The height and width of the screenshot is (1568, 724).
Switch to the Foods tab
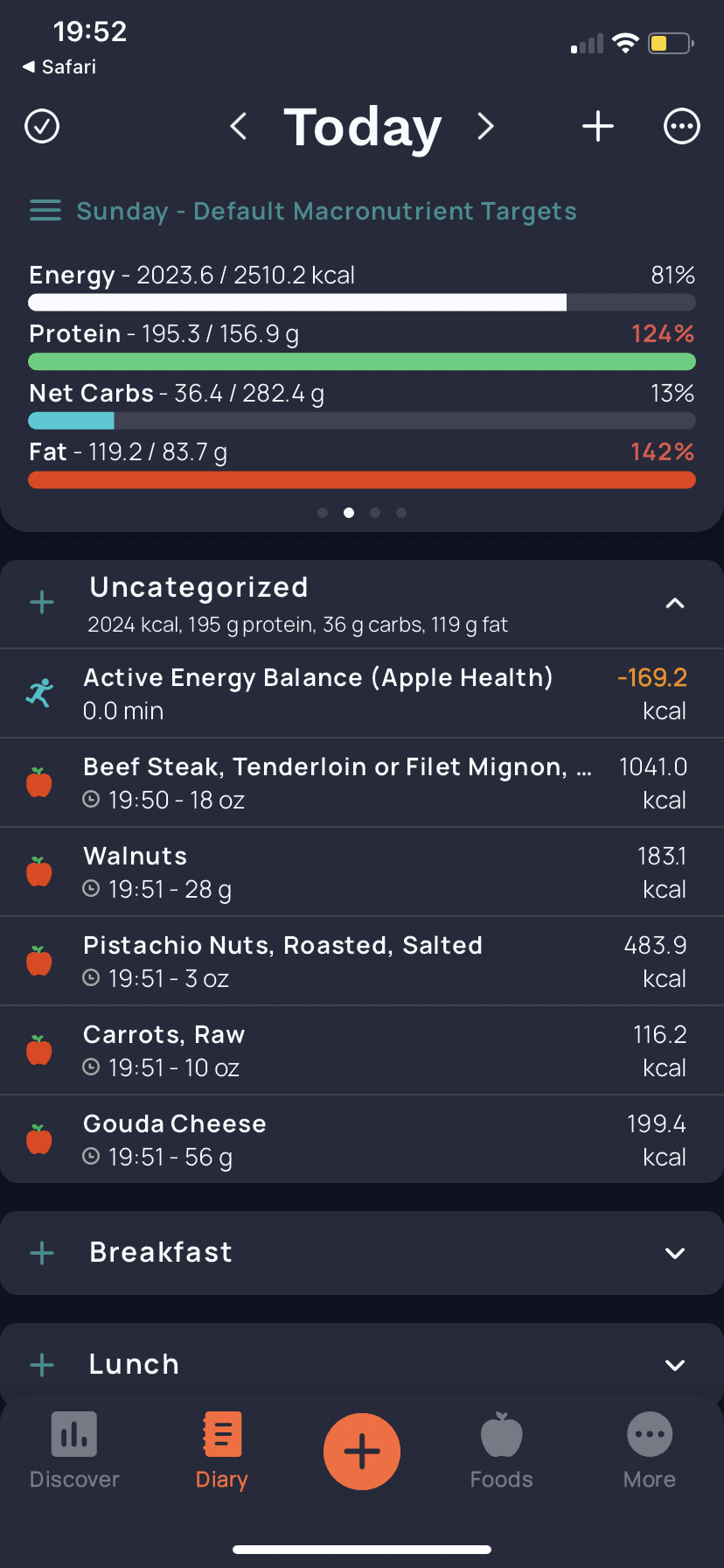[x=501, y=1451]
